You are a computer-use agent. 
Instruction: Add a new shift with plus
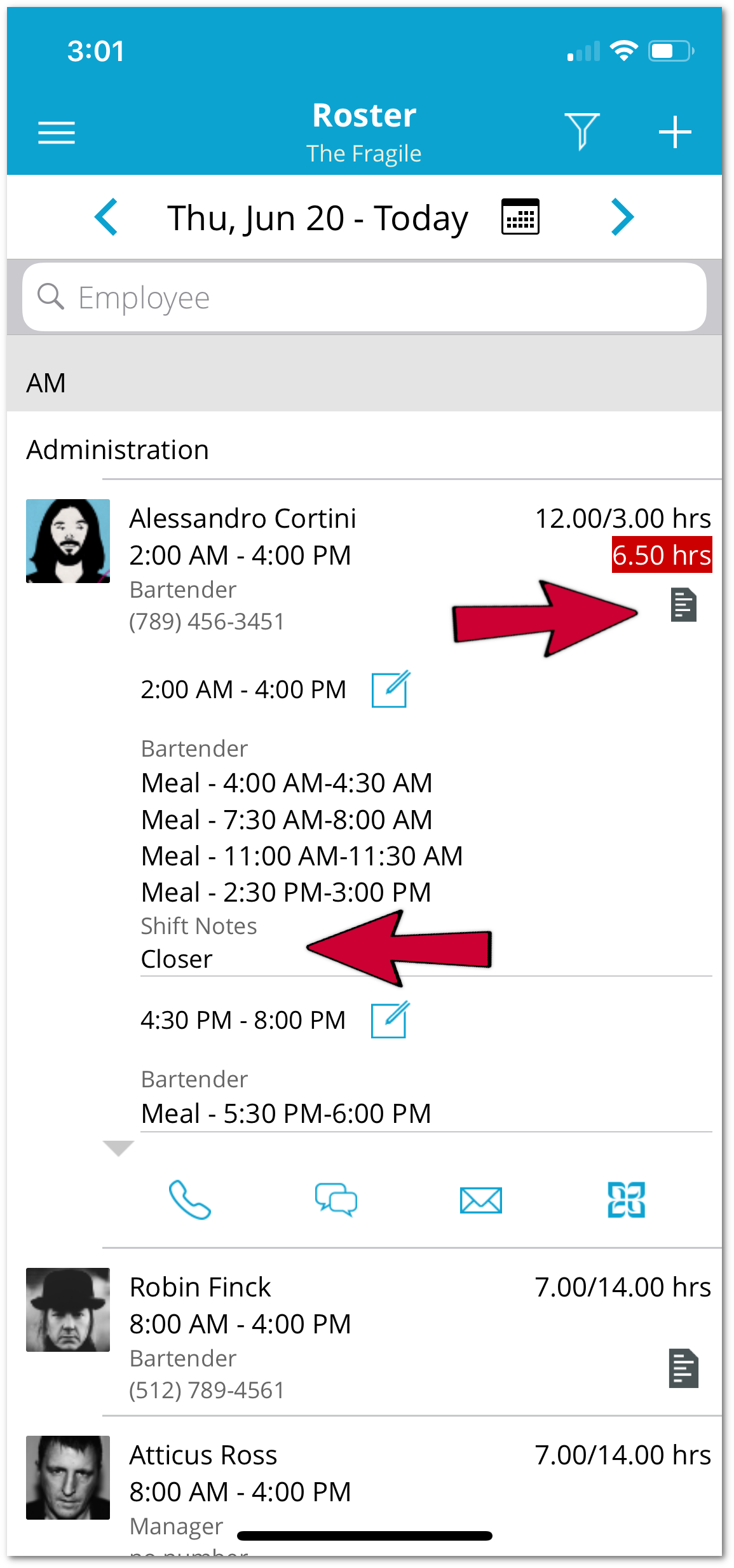(x=675, y=132)
